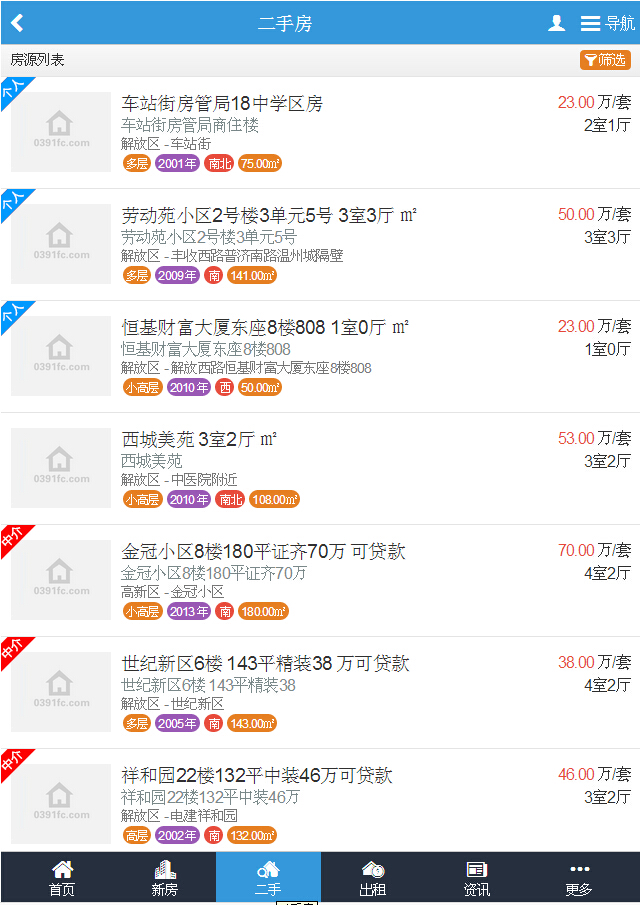The width and height of the screenshot is (640, 905).
Task: View 恒基财富大厦东座8楼808 listing
Action: (x=265, y=328)
